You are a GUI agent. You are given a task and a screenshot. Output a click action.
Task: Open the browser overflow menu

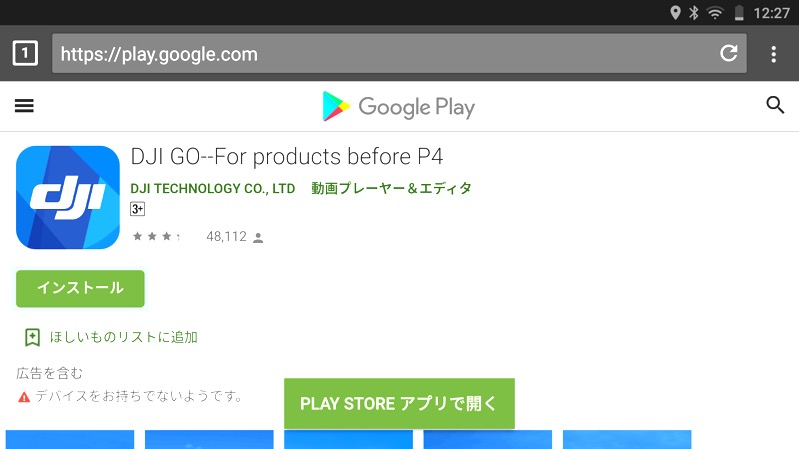click(x=774, y=54)
